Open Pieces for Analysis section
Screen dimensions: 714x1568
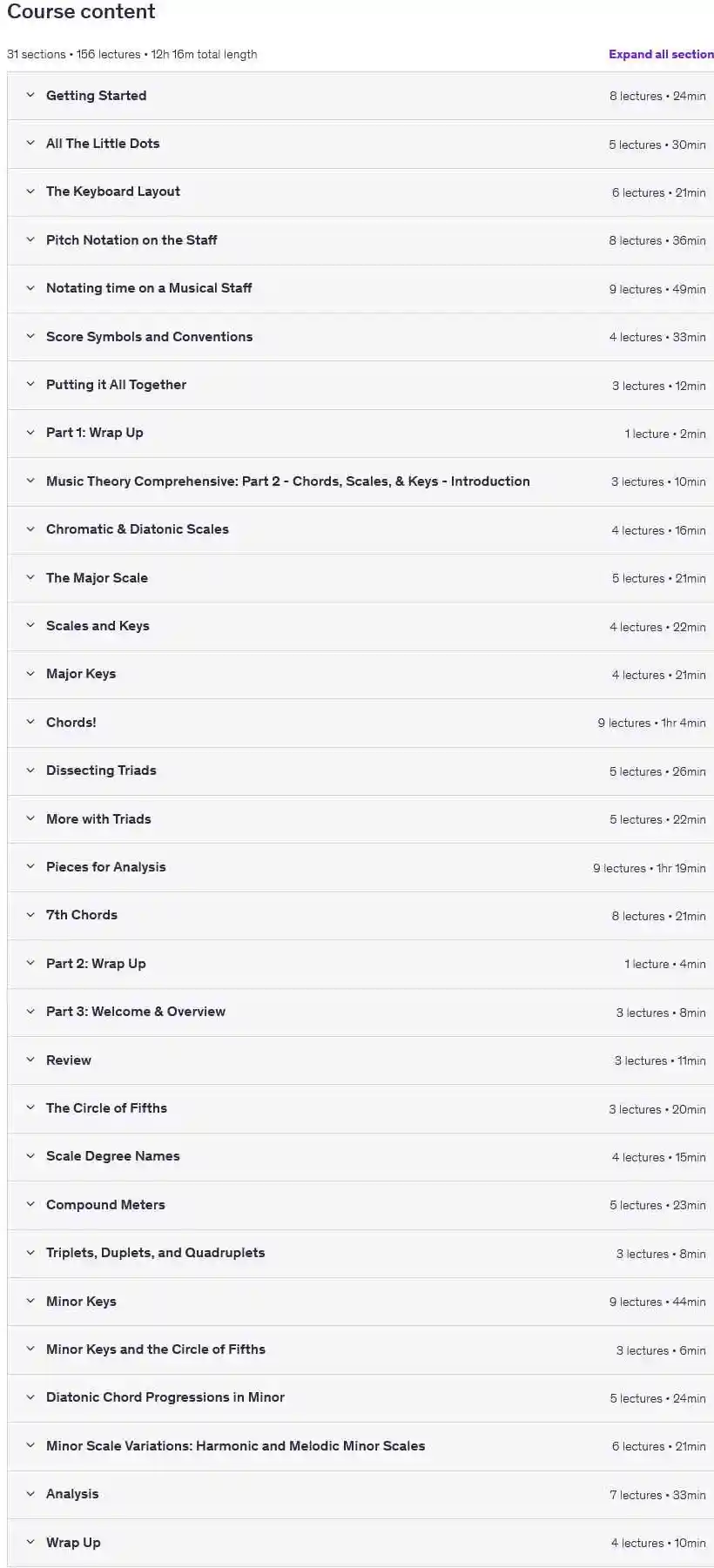360,867
